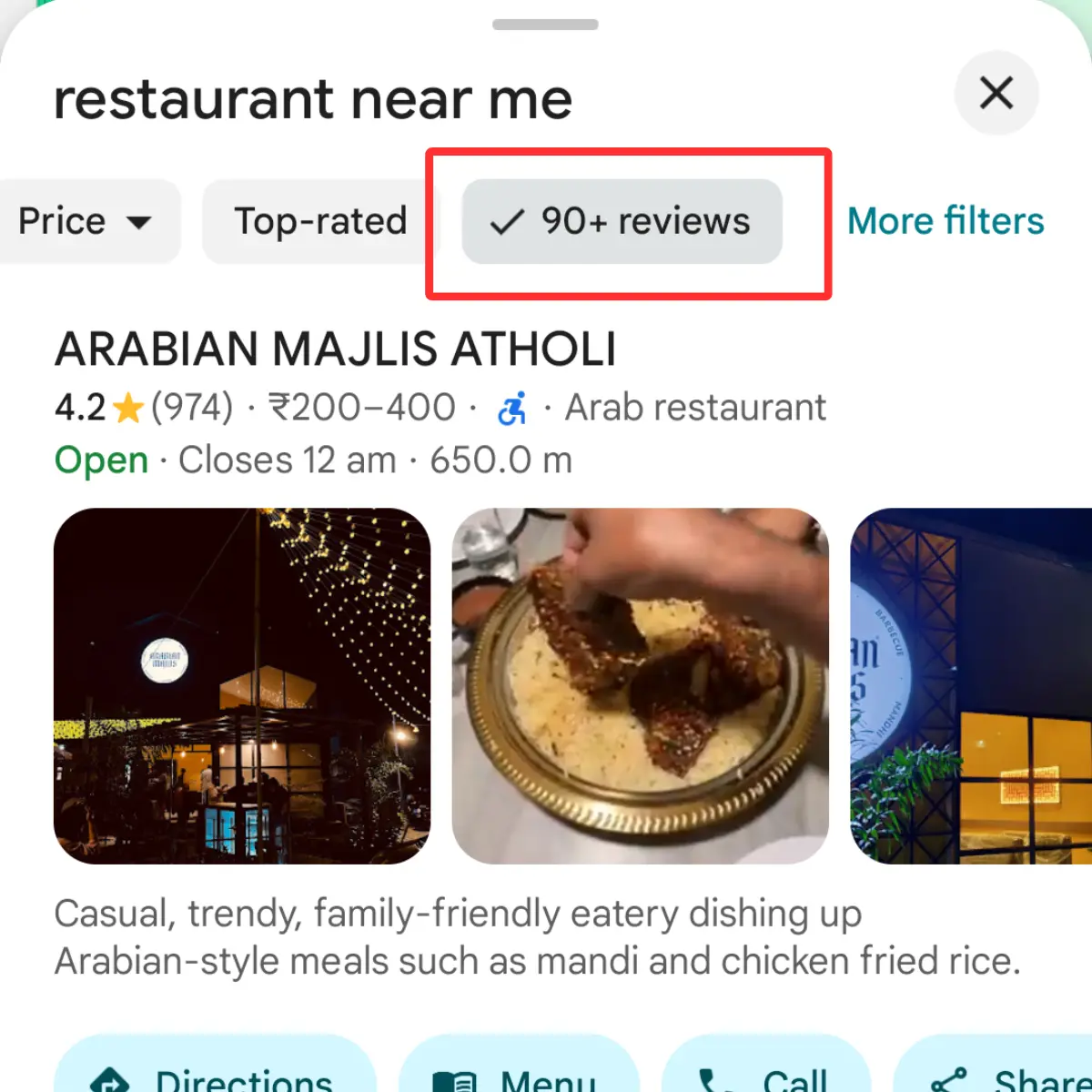Expand the Price filter dropdown
The height and width of the screenshot is (1092, 1092).
point(86,221)
